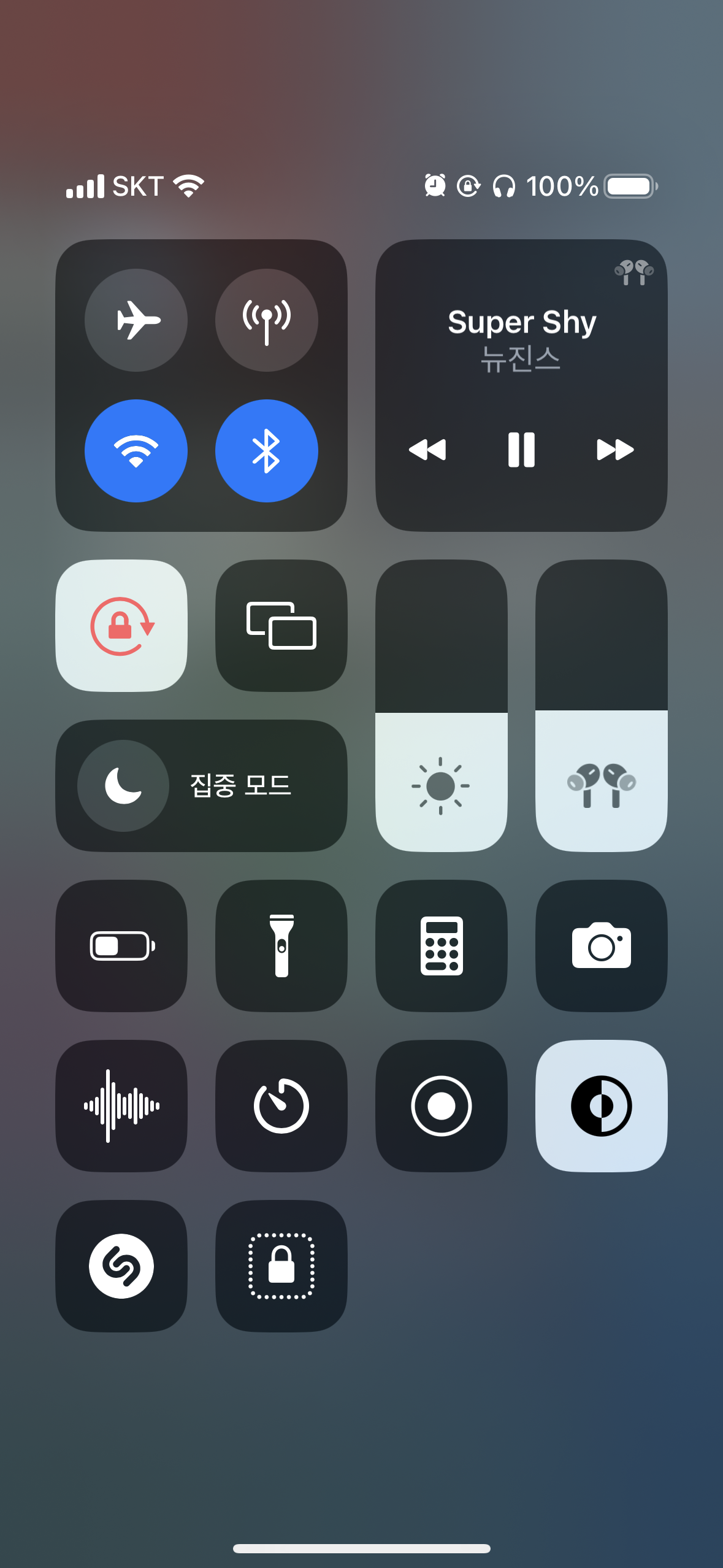The image size is (723, 1568).
Task: Toggle dark mode appearance
Action: click(x=602, y=1106)
